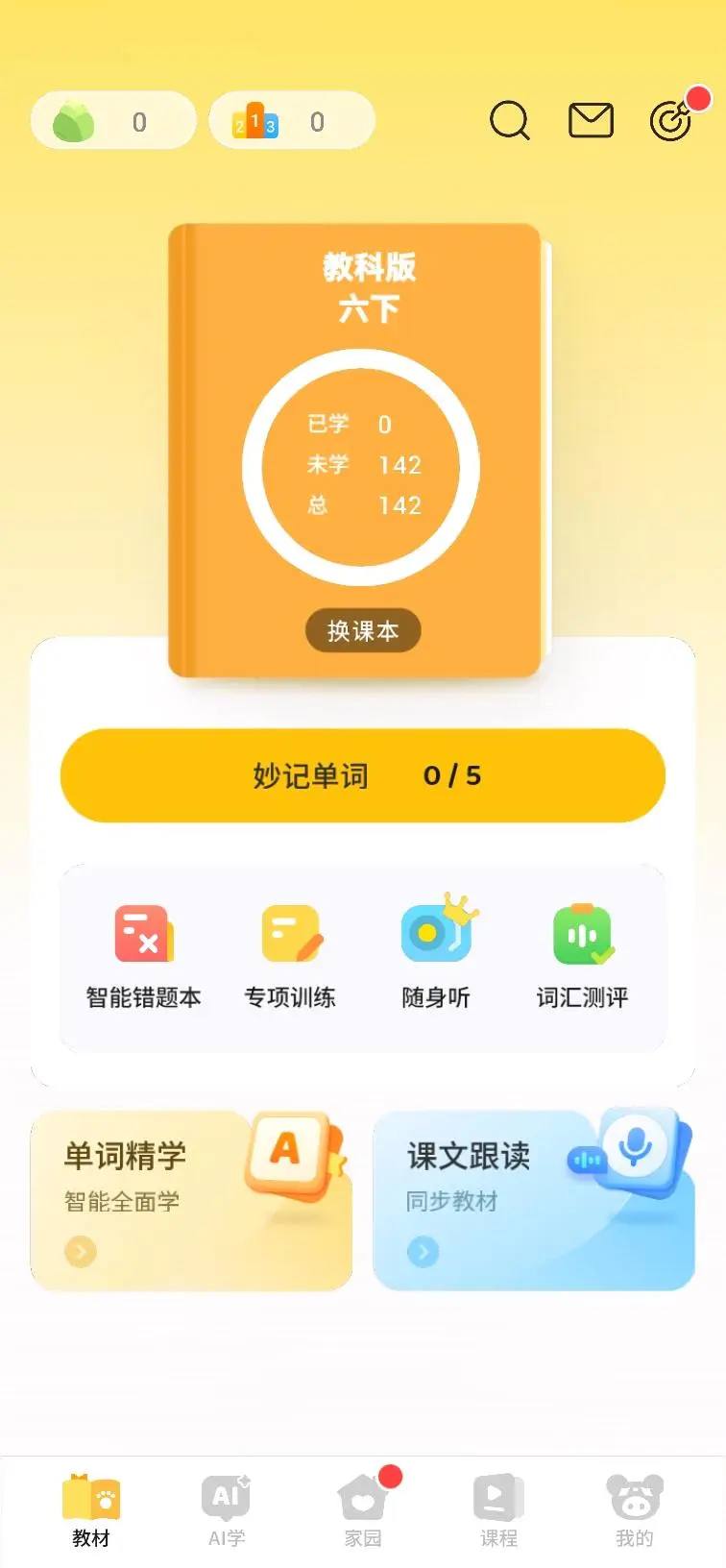Open the 课文跟读 card
Screen dimensions: 726x1568
coord(533,1200)
